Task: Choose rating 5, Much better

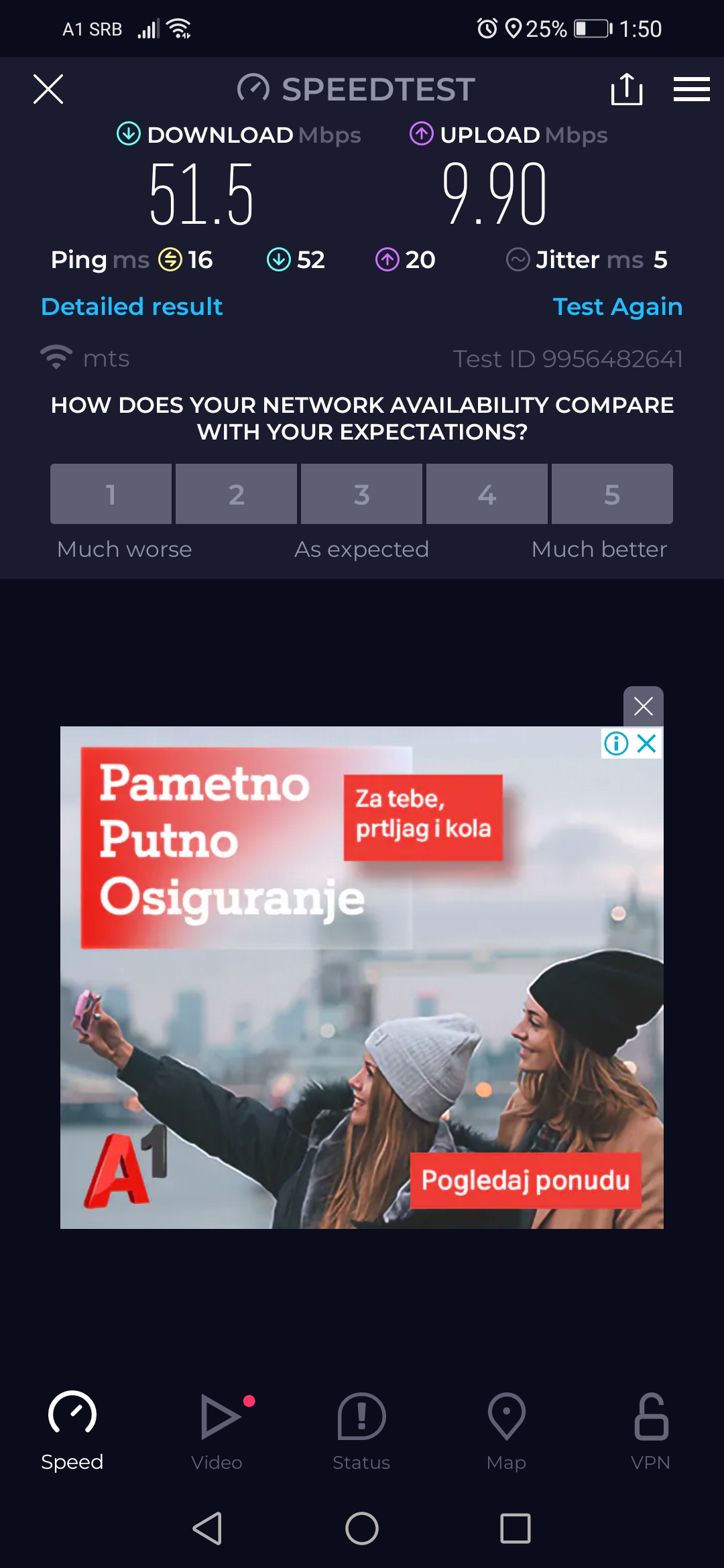Action: click(612, 494)
